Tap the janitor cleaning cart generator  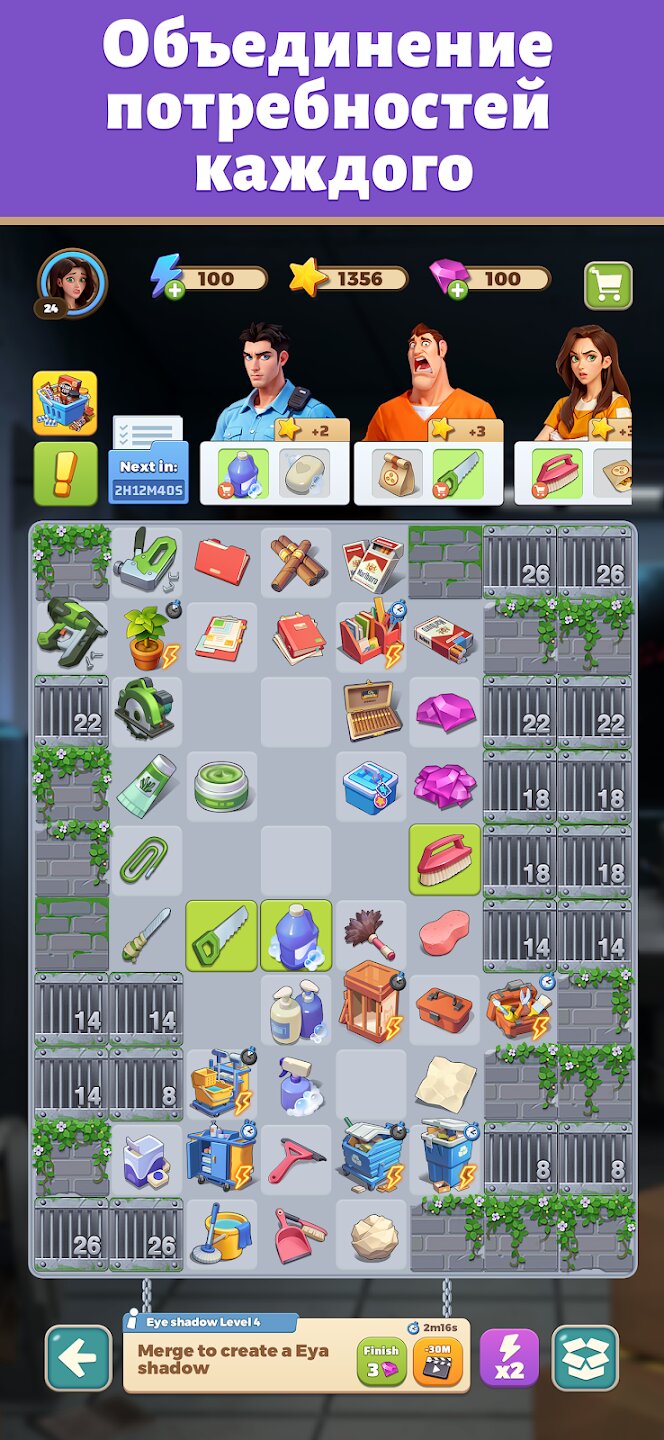222,1159
